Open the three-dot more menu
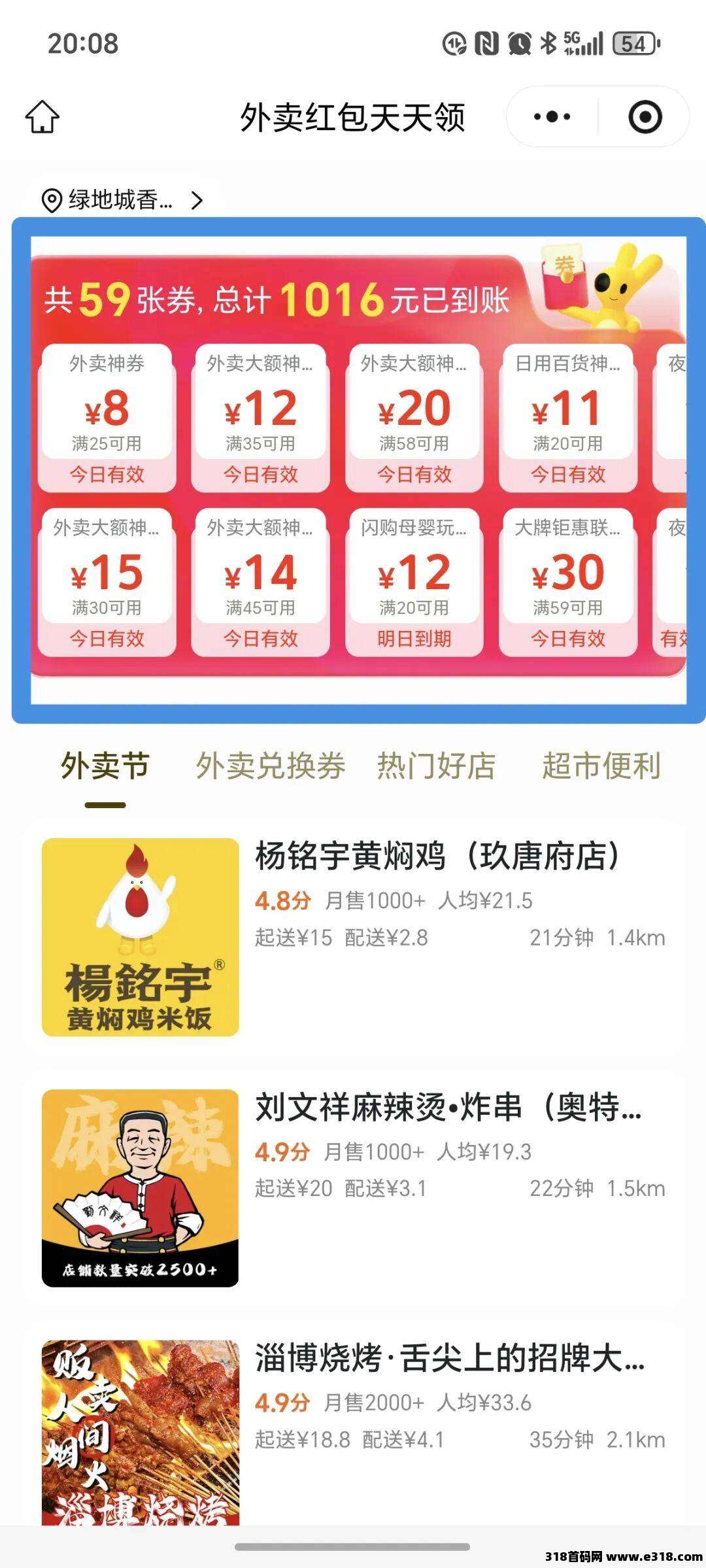This screenshot has height=1568, width=706. coord(552,117)
